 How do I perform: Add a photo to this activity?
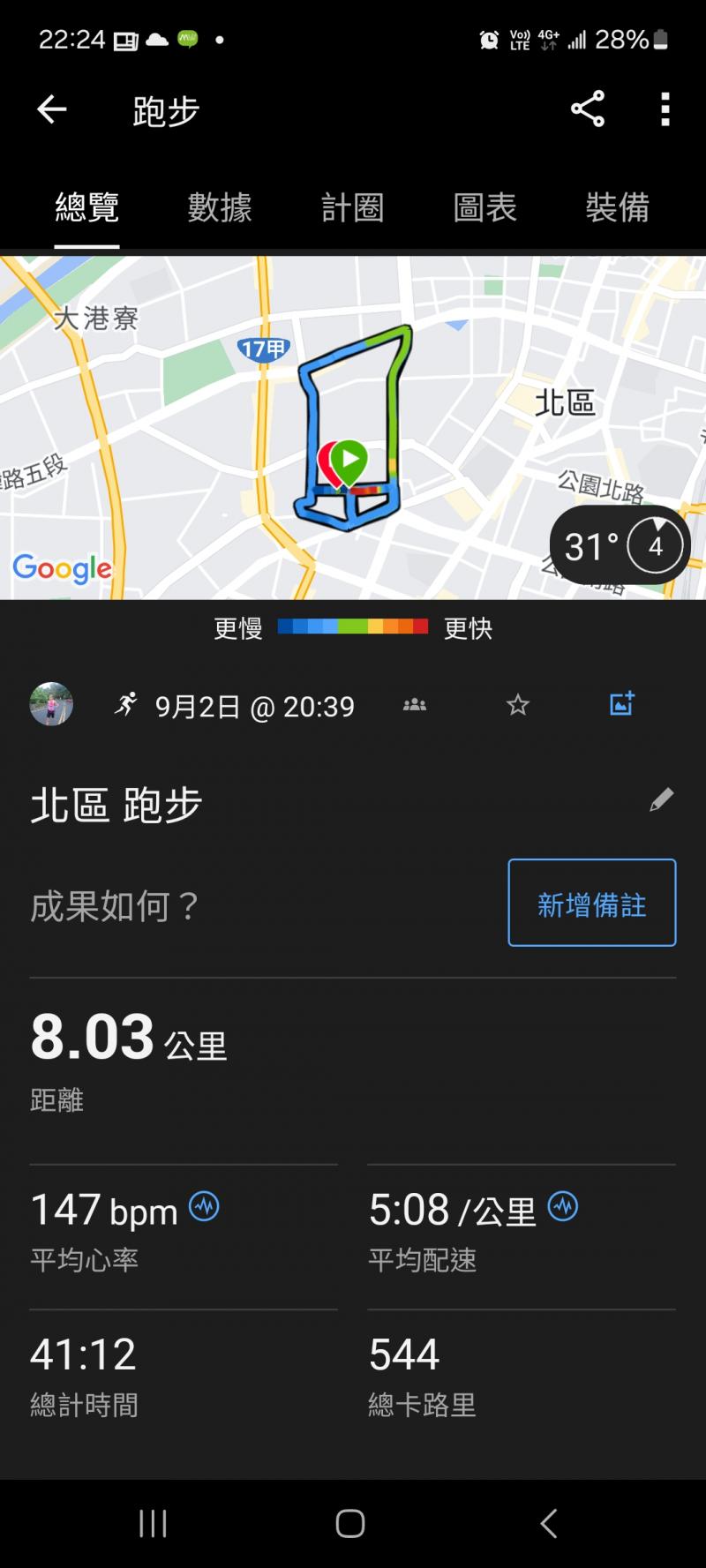click(x=622, y=704)
